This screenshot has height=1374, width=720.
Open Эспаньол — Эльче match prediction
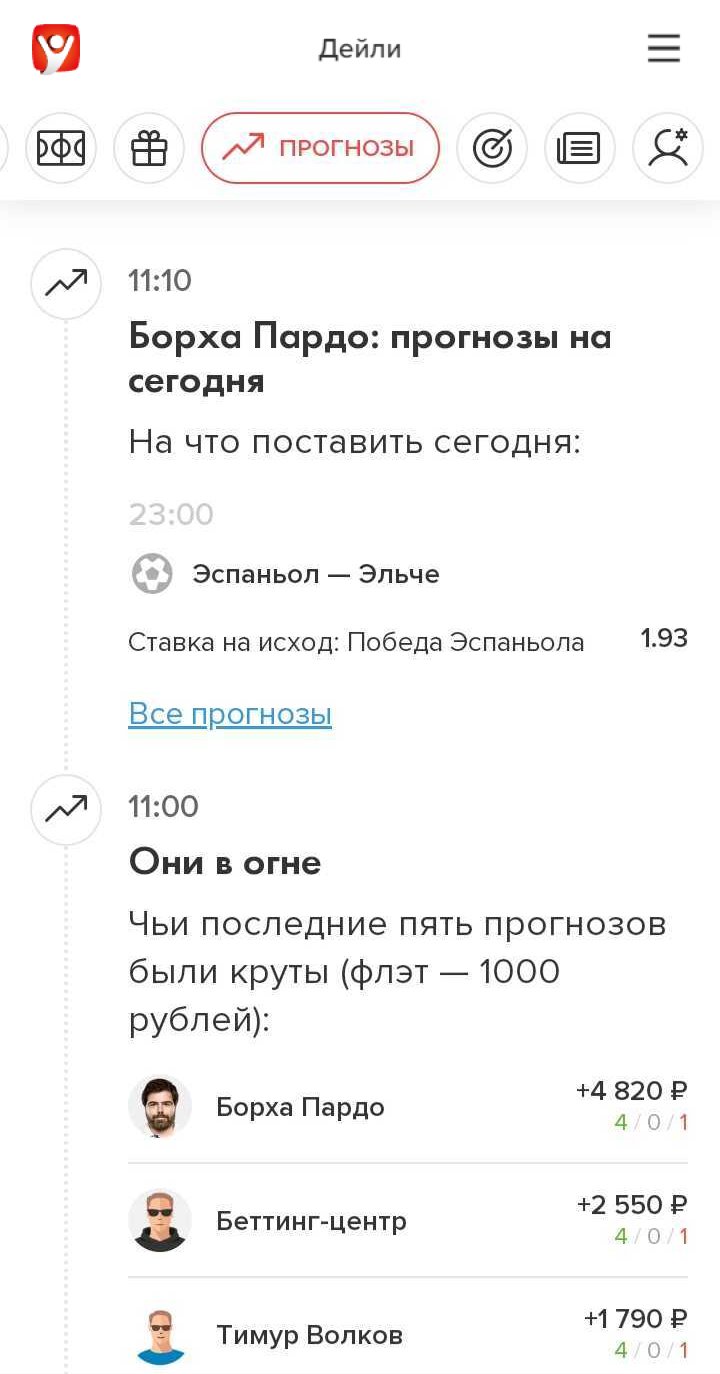(x=315, y=574)
